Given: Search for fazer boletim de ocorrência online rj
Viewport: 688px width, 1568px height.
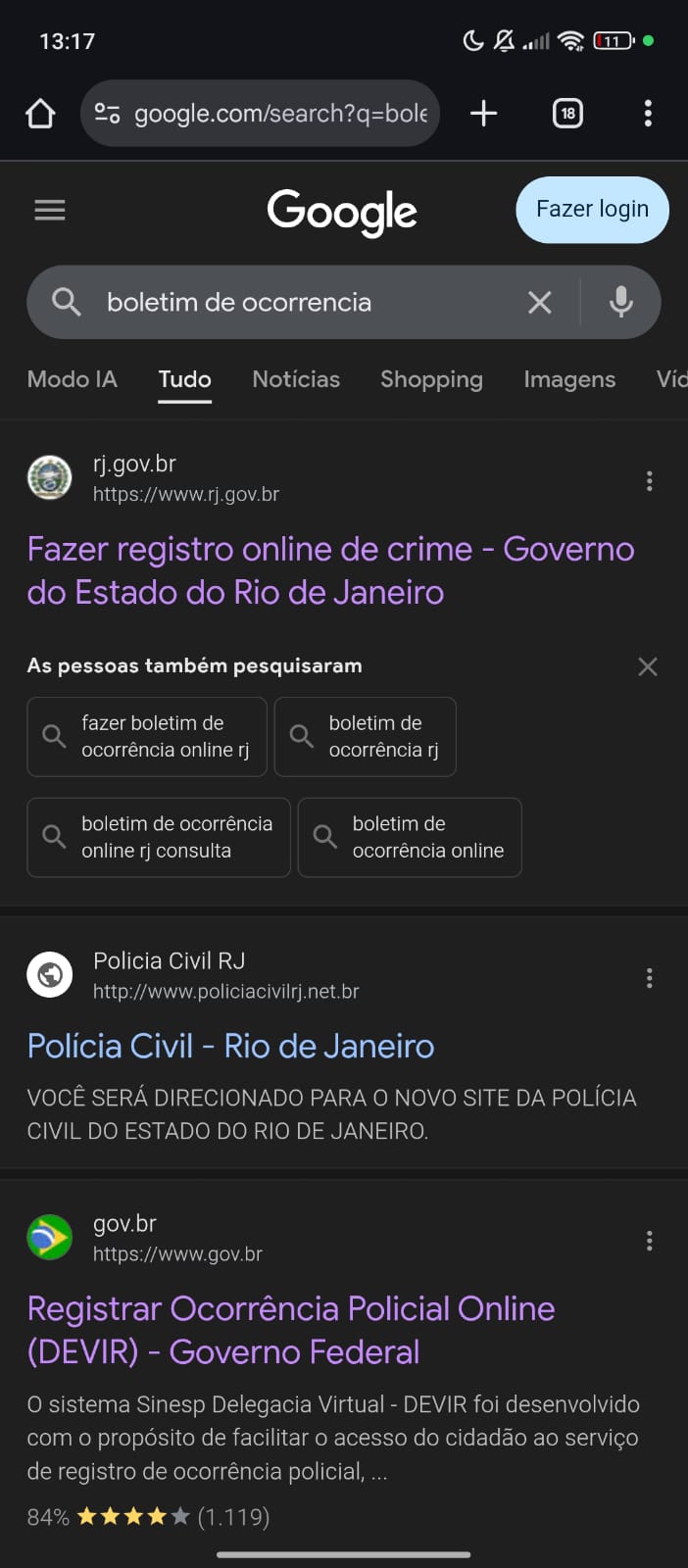Looking at the screenshot, I should (x=147, y=737).
